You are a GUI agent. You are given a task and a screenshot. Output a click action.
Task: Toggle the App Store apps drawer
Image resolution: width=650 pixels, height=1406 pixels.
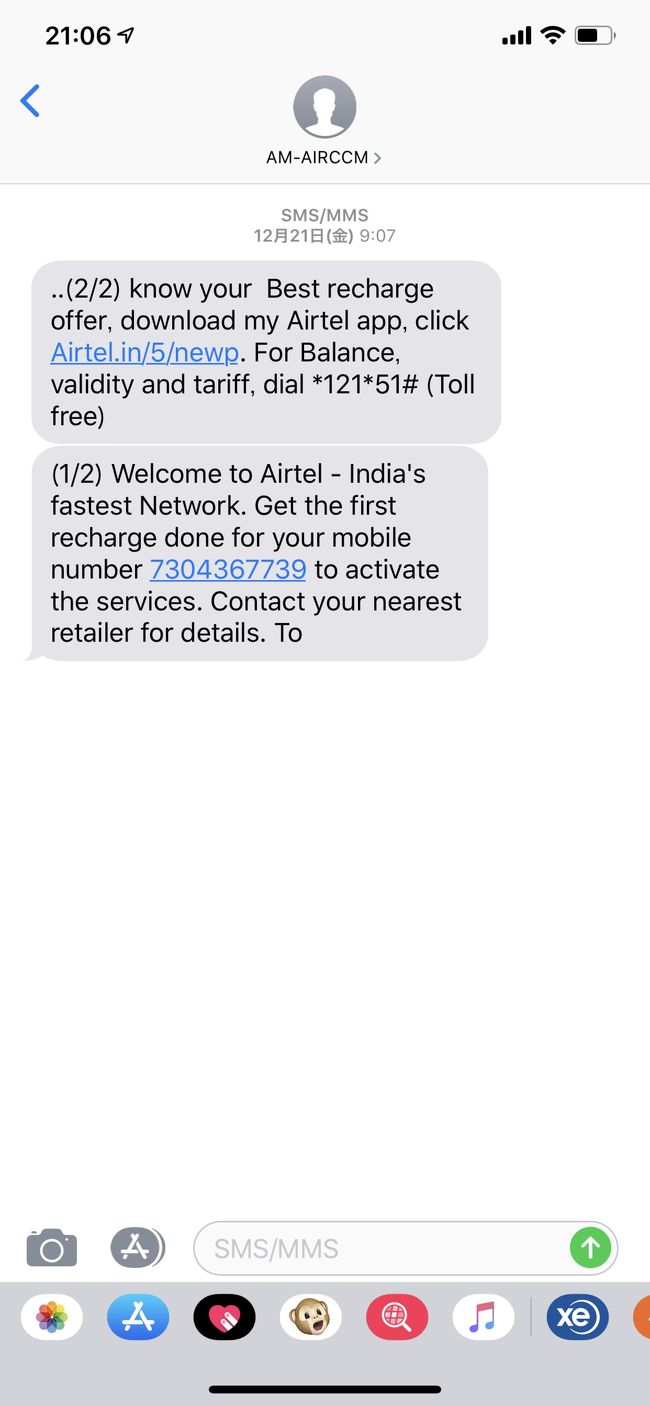coord(137,1248)
